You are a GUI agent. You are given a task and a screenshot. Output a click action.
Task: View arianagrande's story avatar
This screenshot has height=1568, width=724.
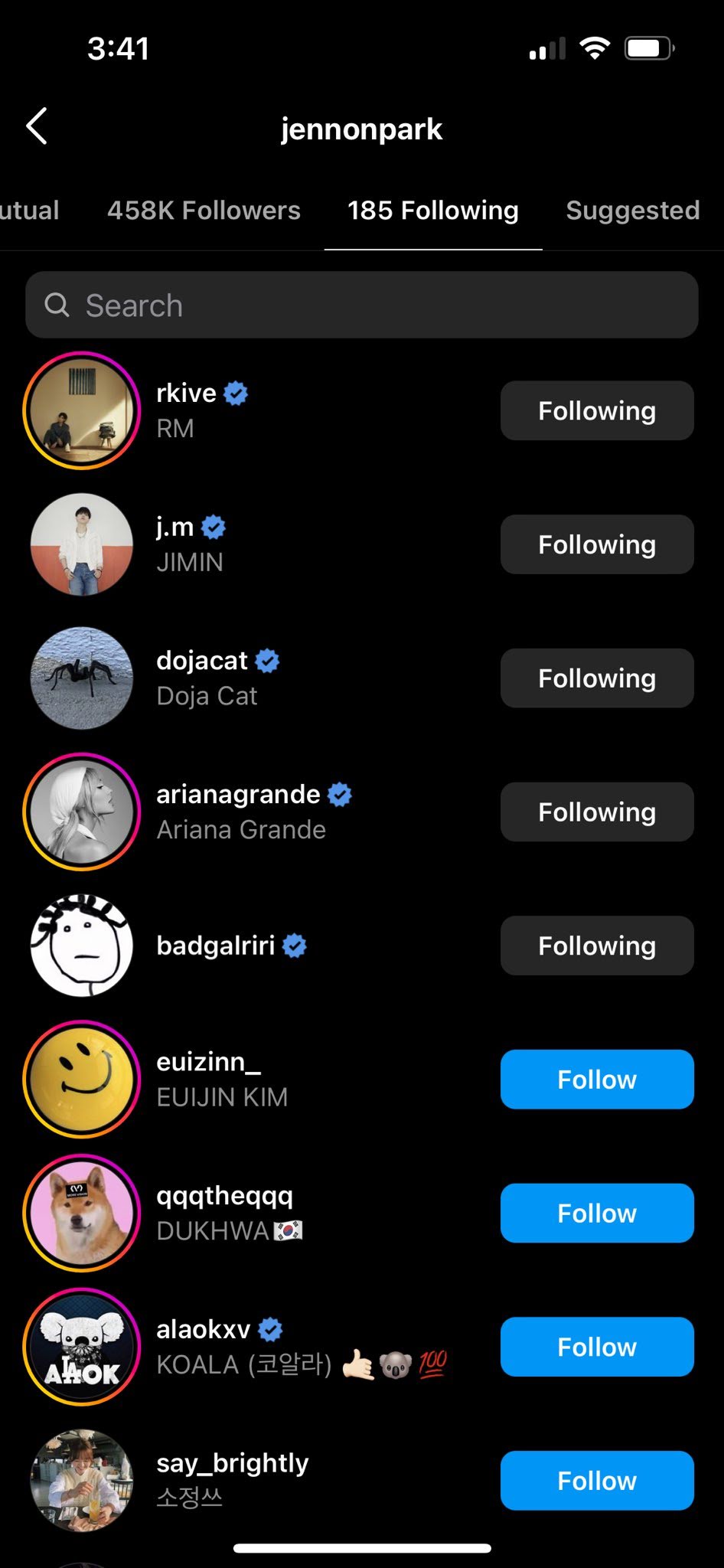(82, 812)
